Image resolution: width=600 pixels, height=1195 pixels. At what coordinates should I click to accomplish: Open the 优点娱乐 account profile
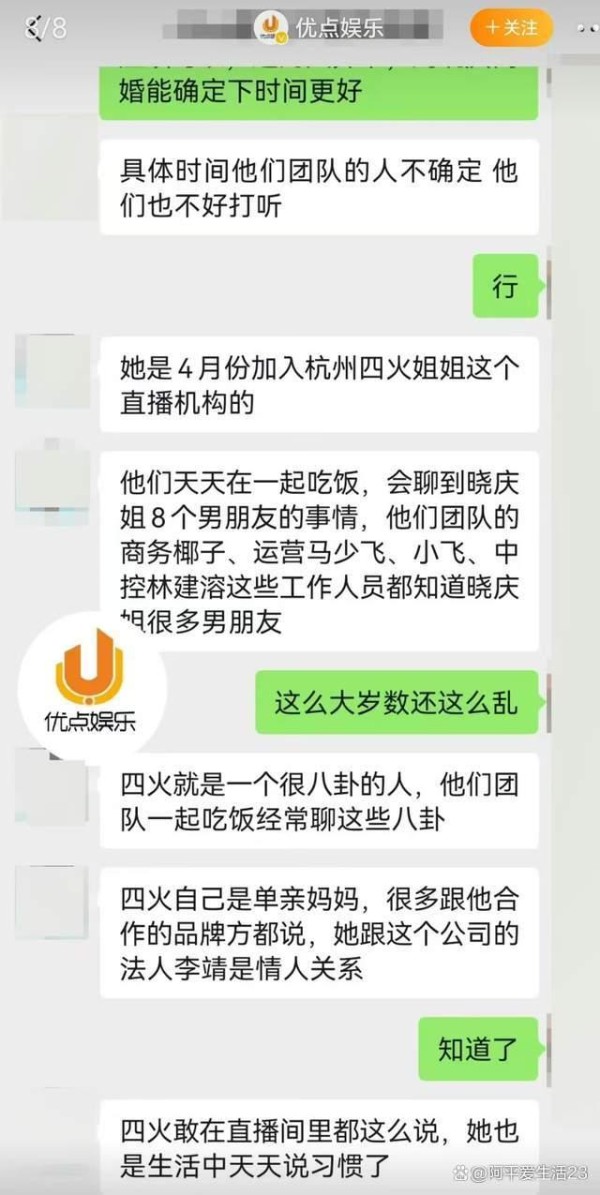(x=318, y=27)
